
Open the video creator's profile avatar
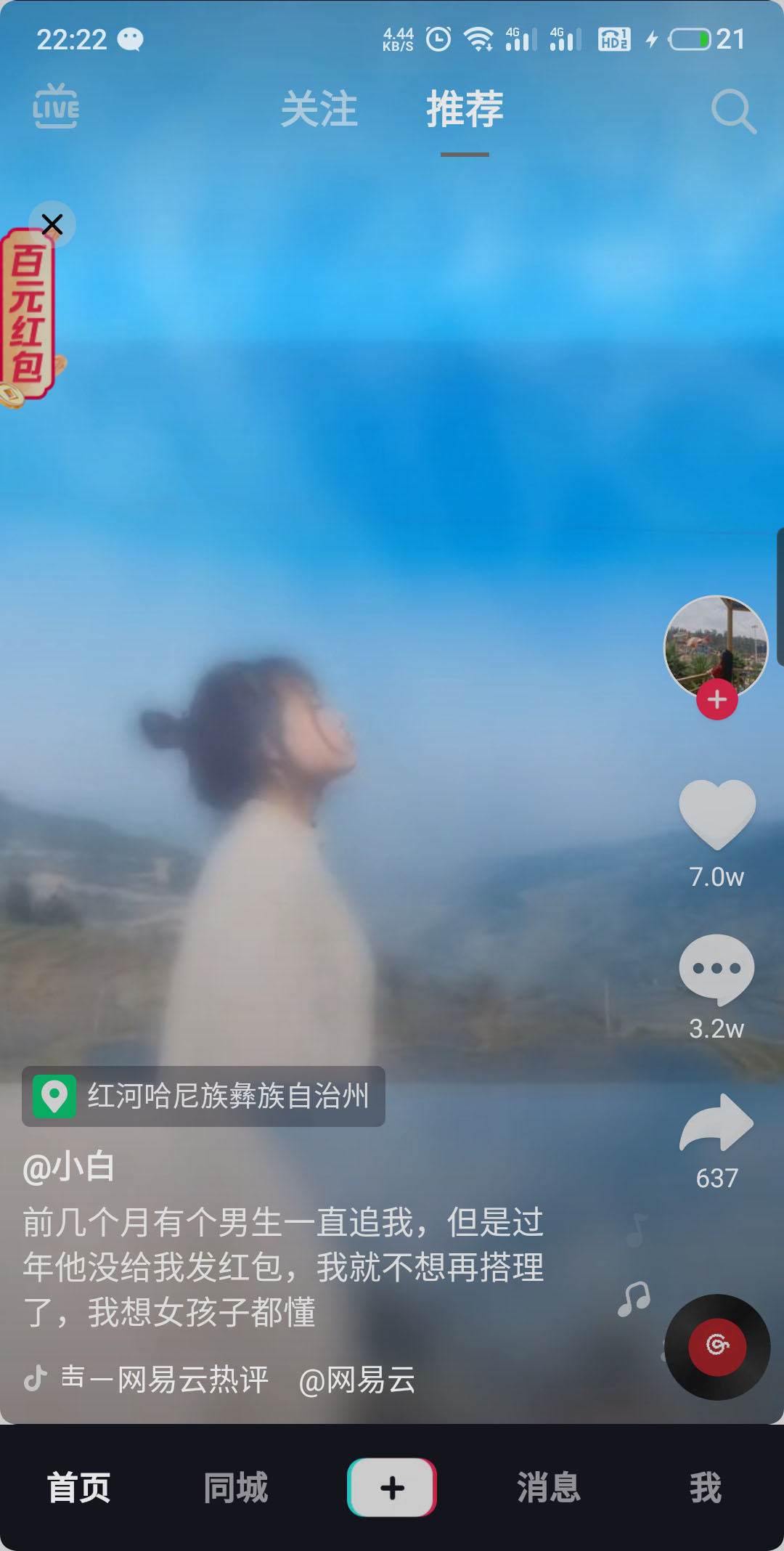[x=716, y=646]
